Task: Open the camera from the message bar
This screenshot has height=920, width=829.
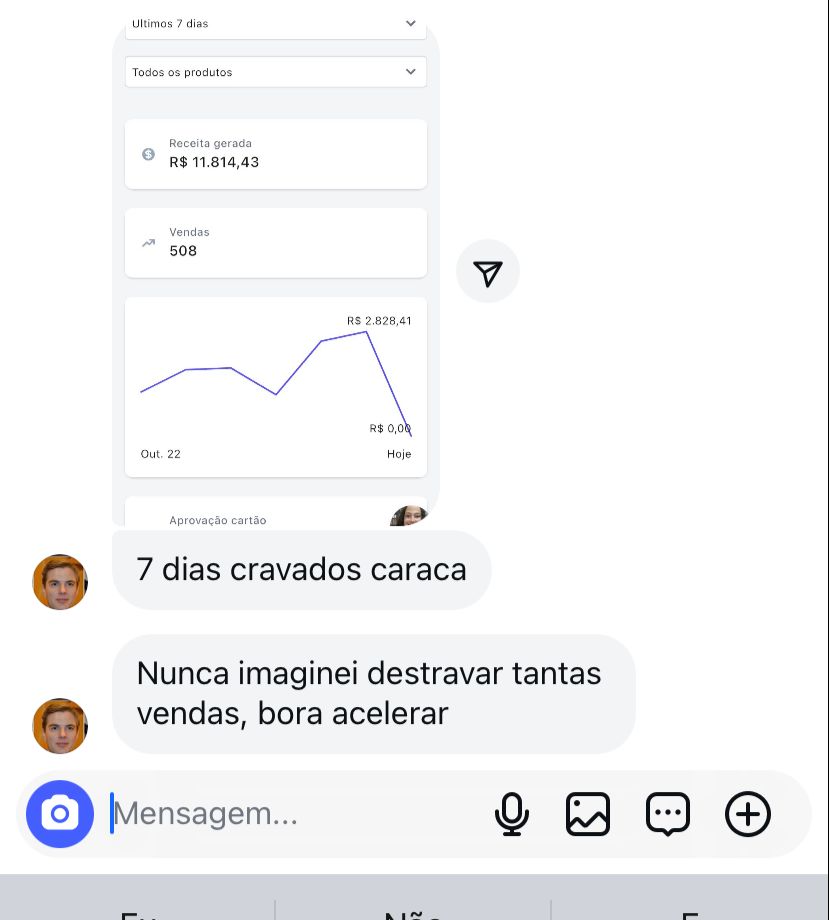Action: [x=60, y=814]
